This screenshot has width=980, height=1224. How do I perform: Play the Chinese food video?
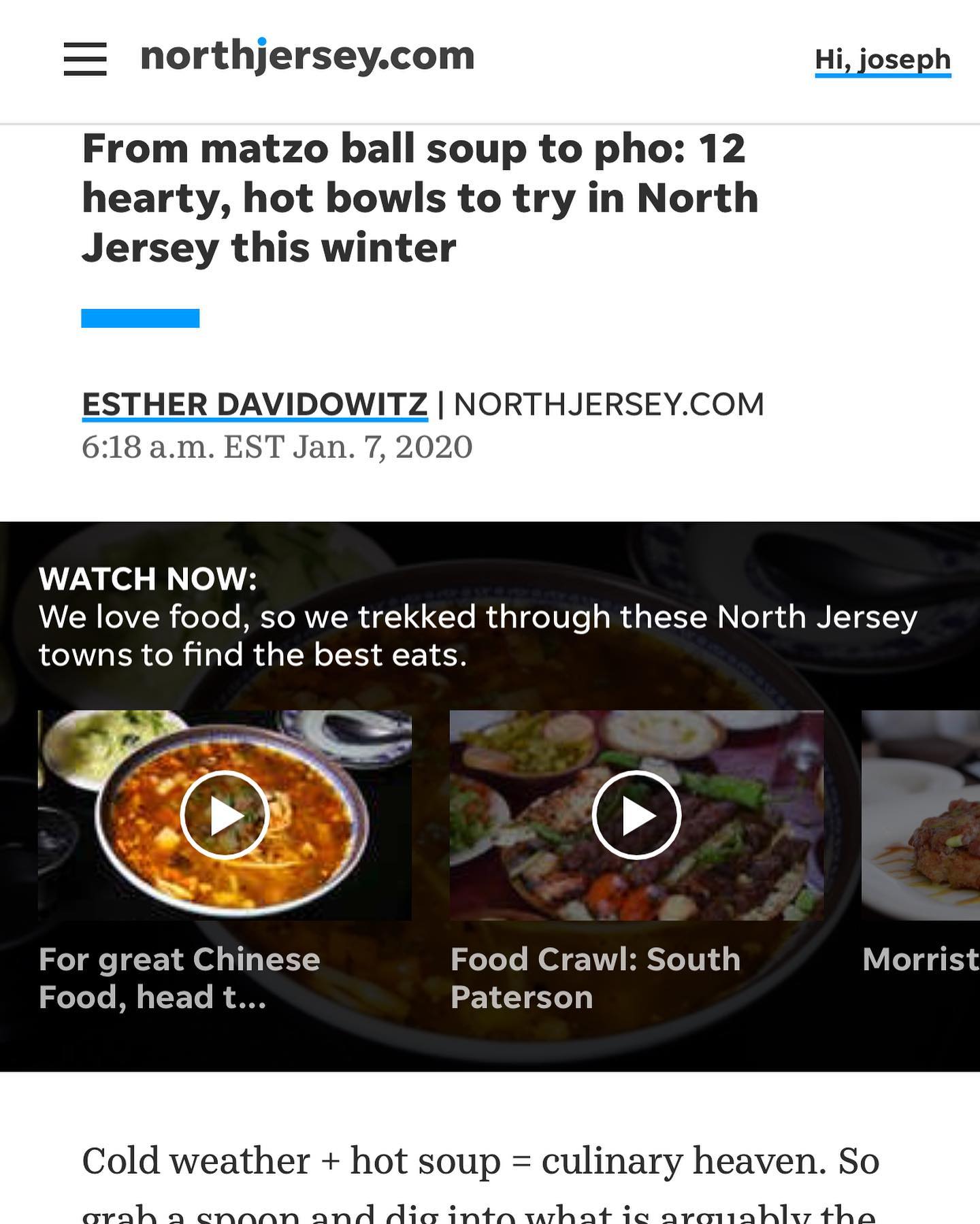(x=225, y=814)
